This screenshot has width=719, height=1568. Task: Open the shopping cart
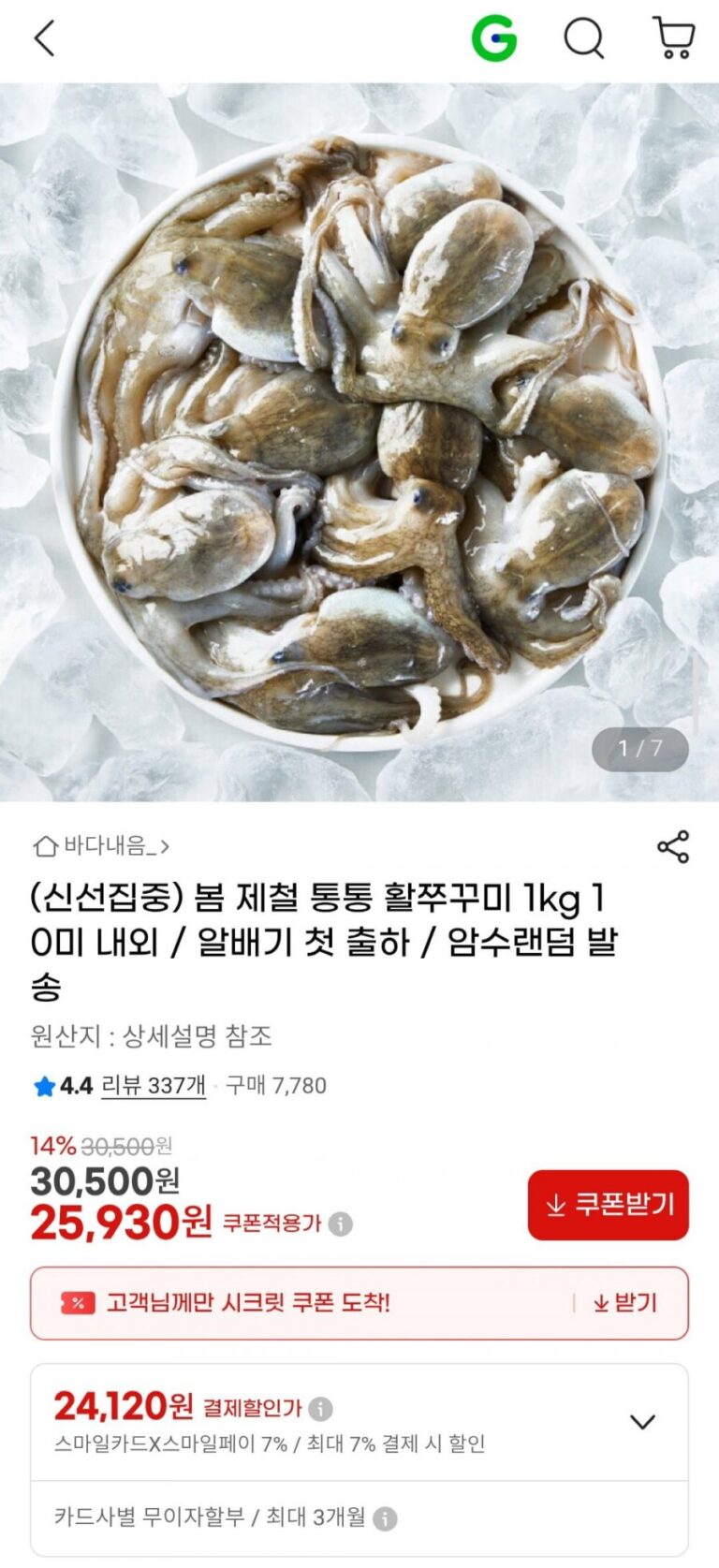tap(673, 39)
